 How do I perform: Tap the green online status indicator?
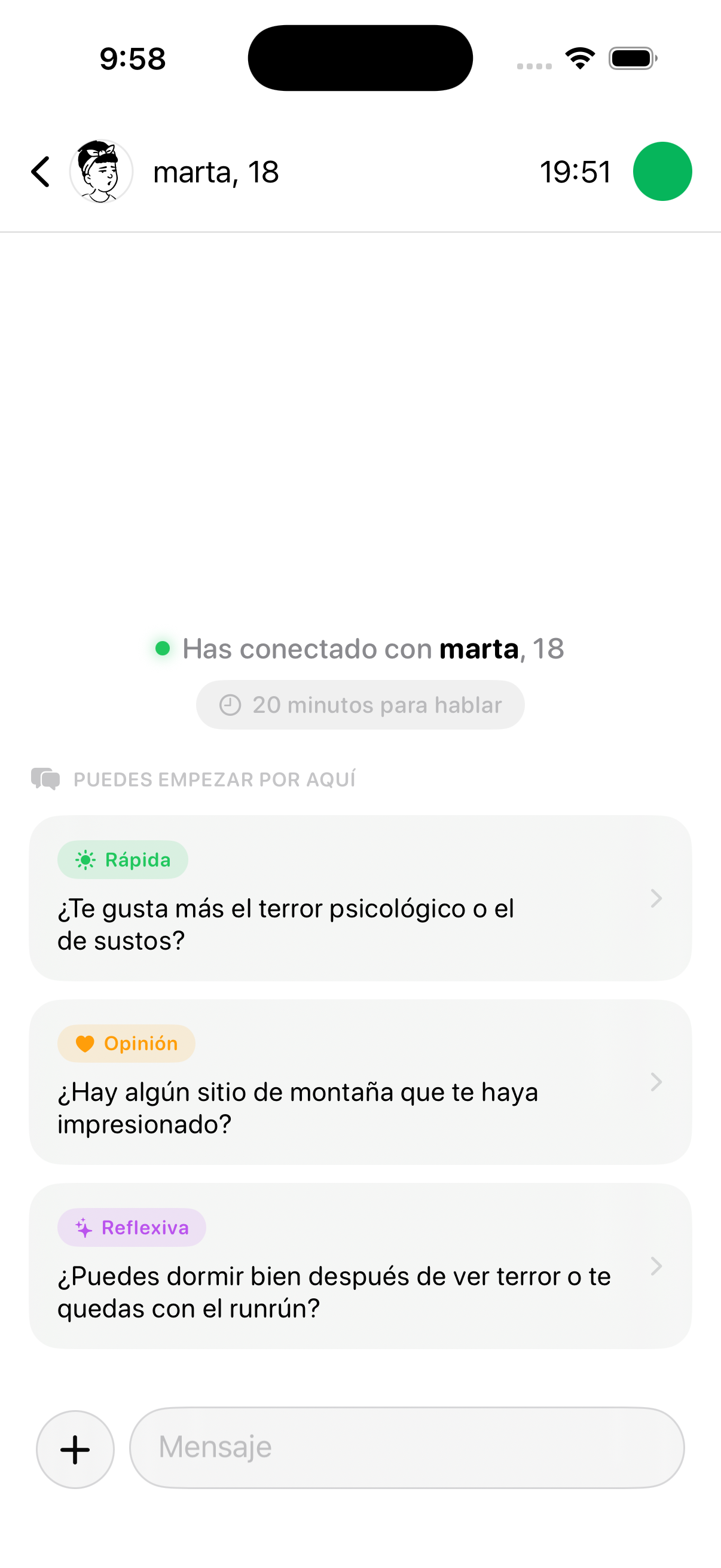point(662,171)
